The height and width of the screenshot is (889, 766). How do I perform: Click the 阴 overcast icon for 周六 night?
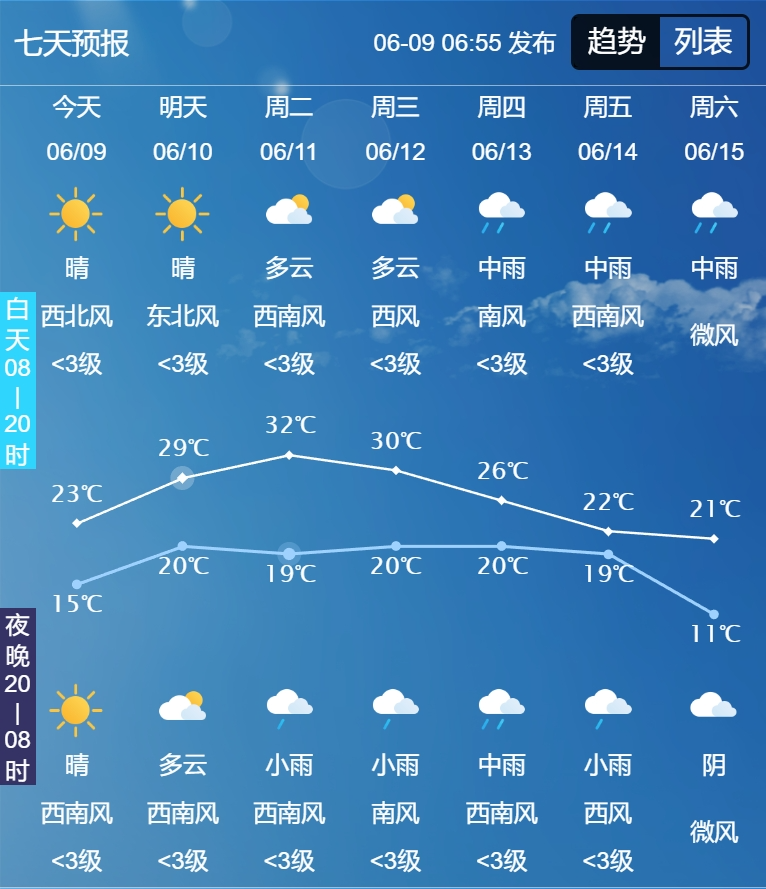(x=715, y=710)
